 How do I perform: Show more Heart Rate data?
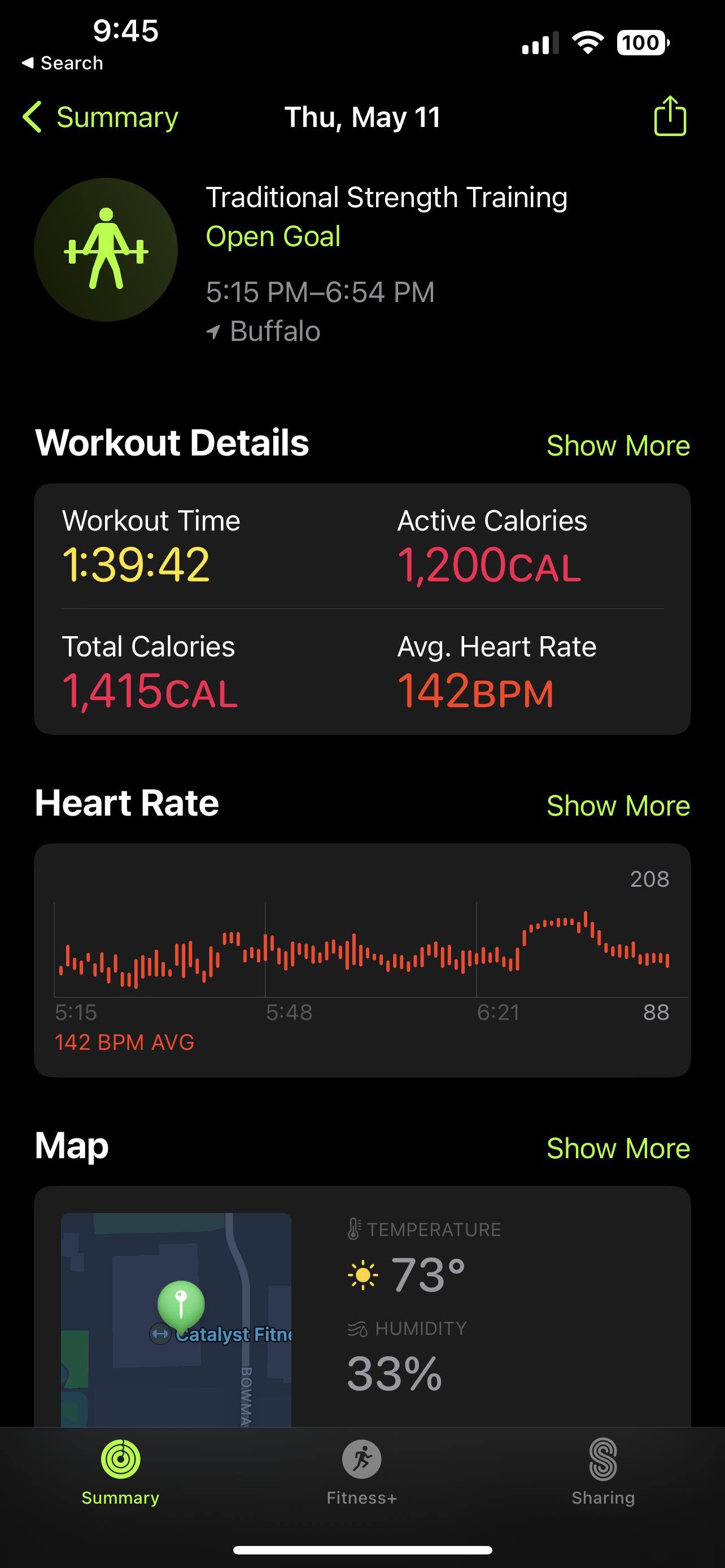[617, 806]
